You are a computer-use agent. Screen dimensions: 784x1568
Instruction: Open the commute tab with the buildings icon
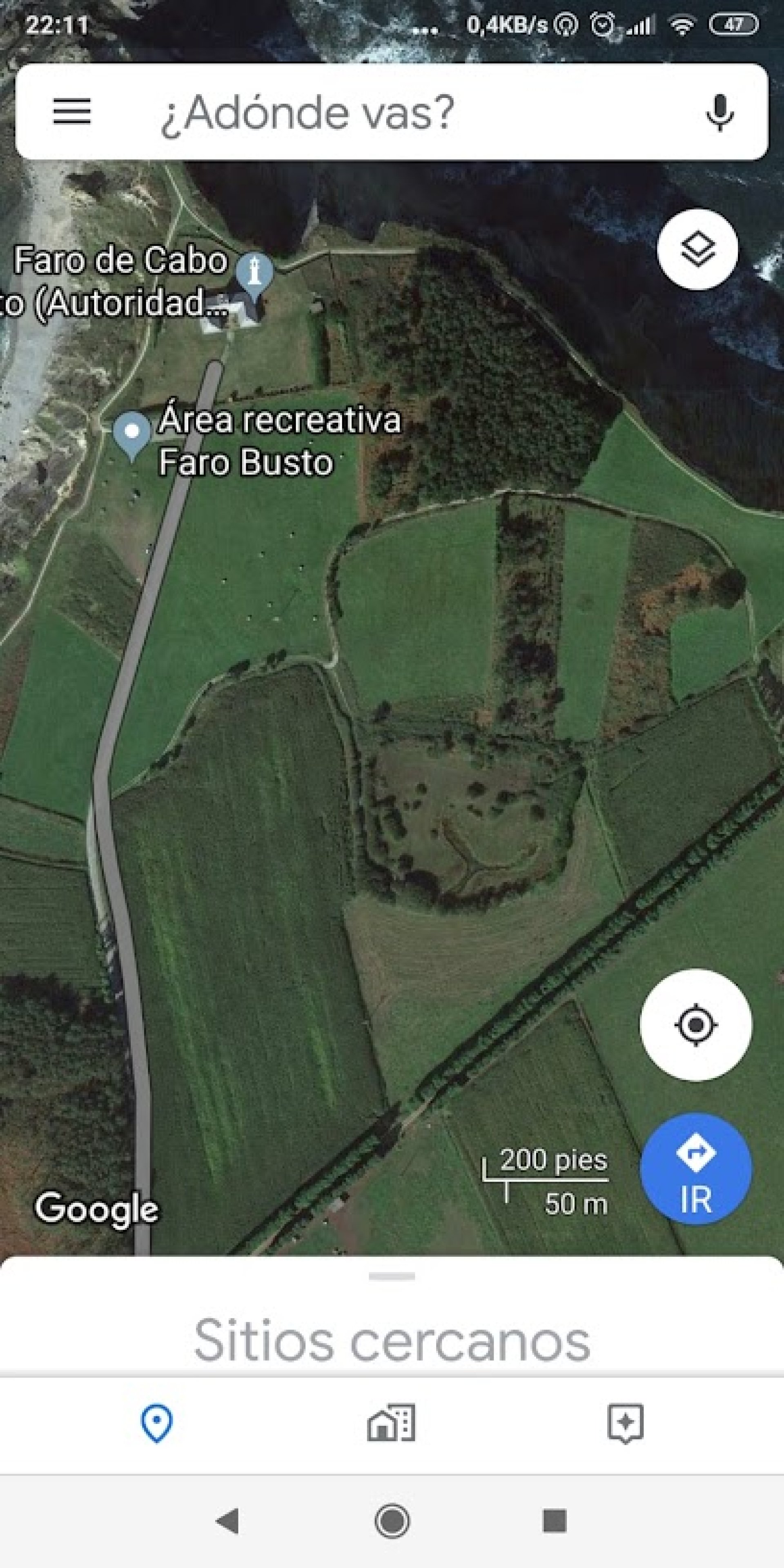pos(392,1423)
